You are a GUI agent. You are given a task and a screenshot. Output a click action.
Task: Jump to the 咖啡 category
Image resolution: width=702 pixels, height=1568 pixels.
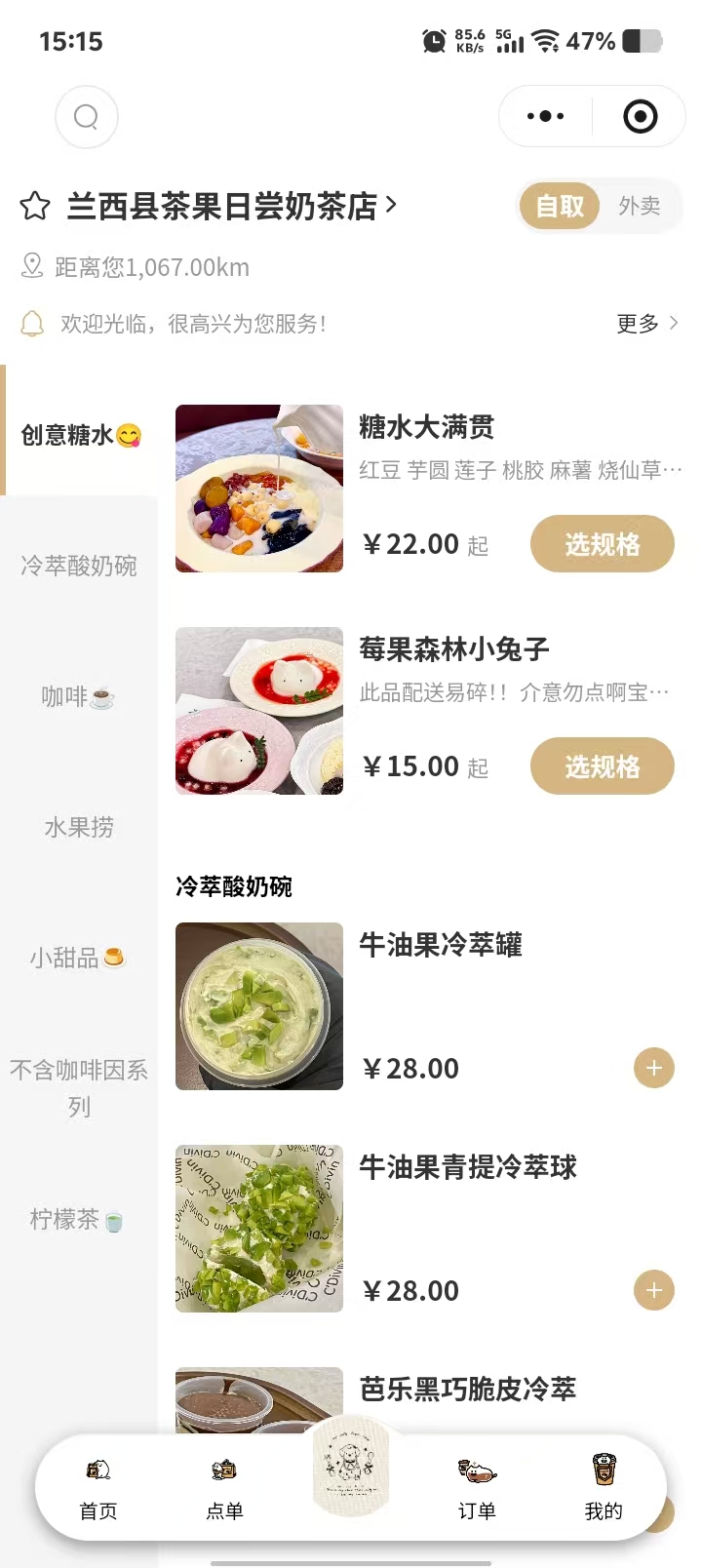pyautogui.click(x=79, y=696)
